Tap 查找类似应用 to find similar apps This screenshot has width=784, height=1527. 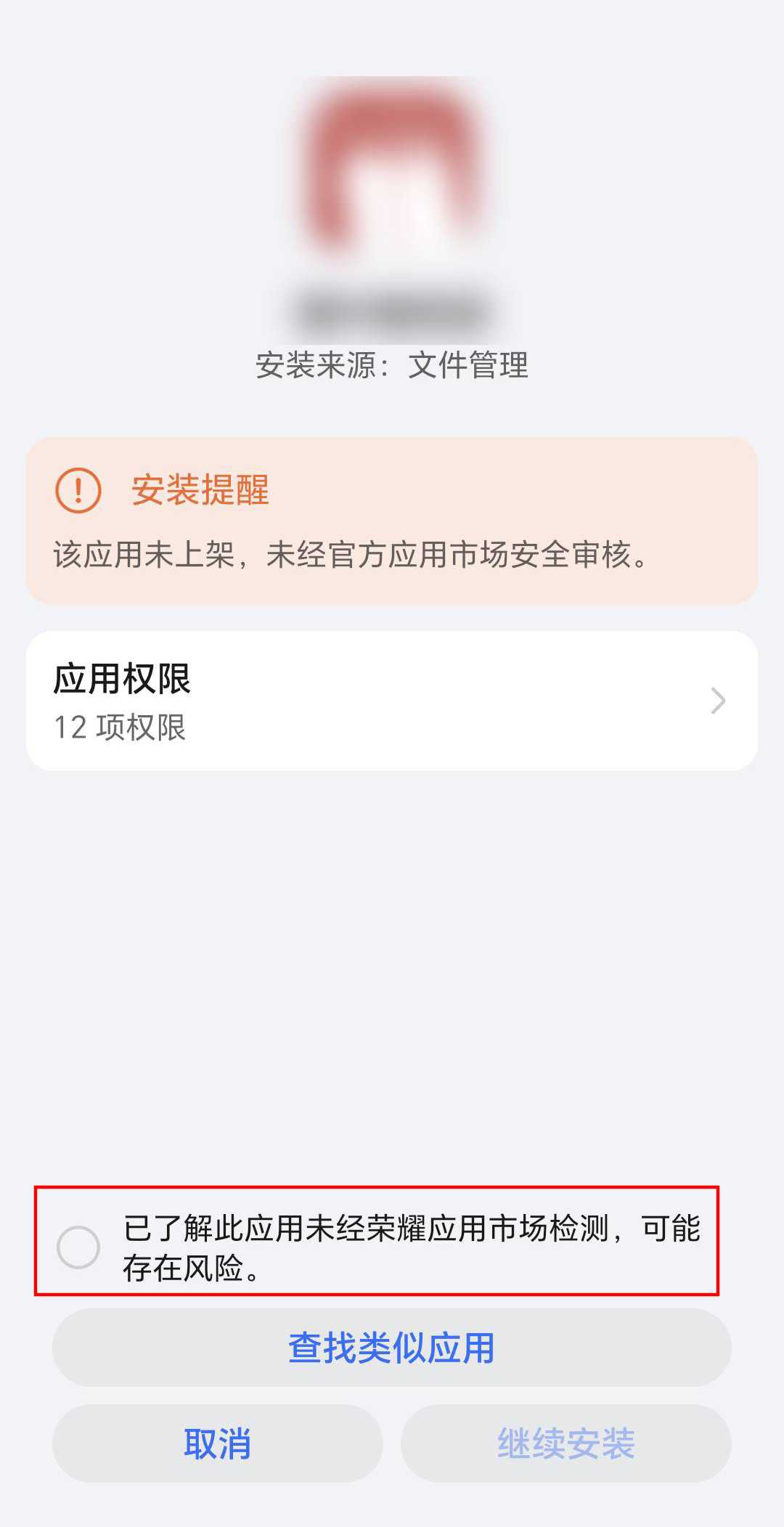click(x=392, y=1347)
